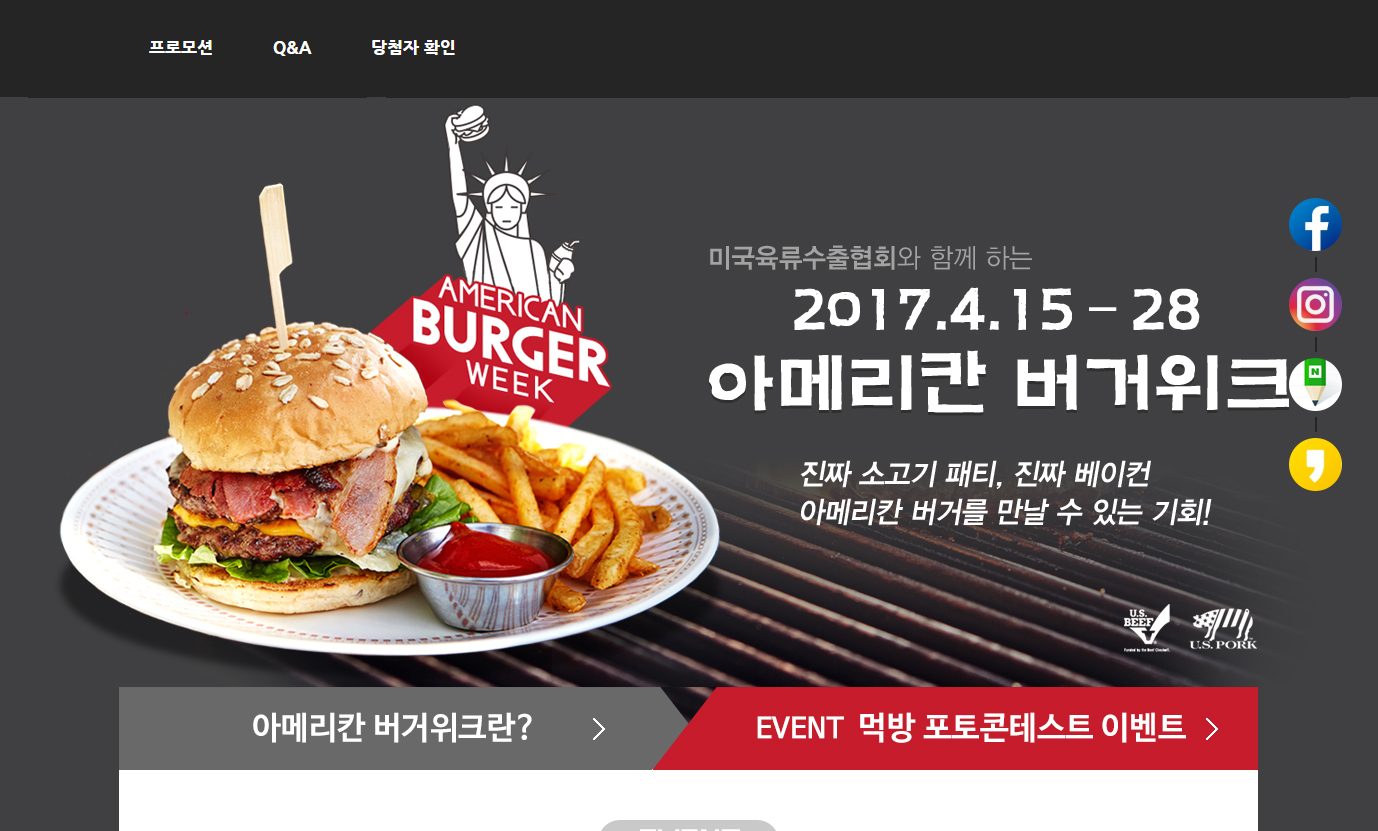Viewport: 1378px width, 831px height.
Task: Open the Instagram icon
Action: pos(1315,305)
